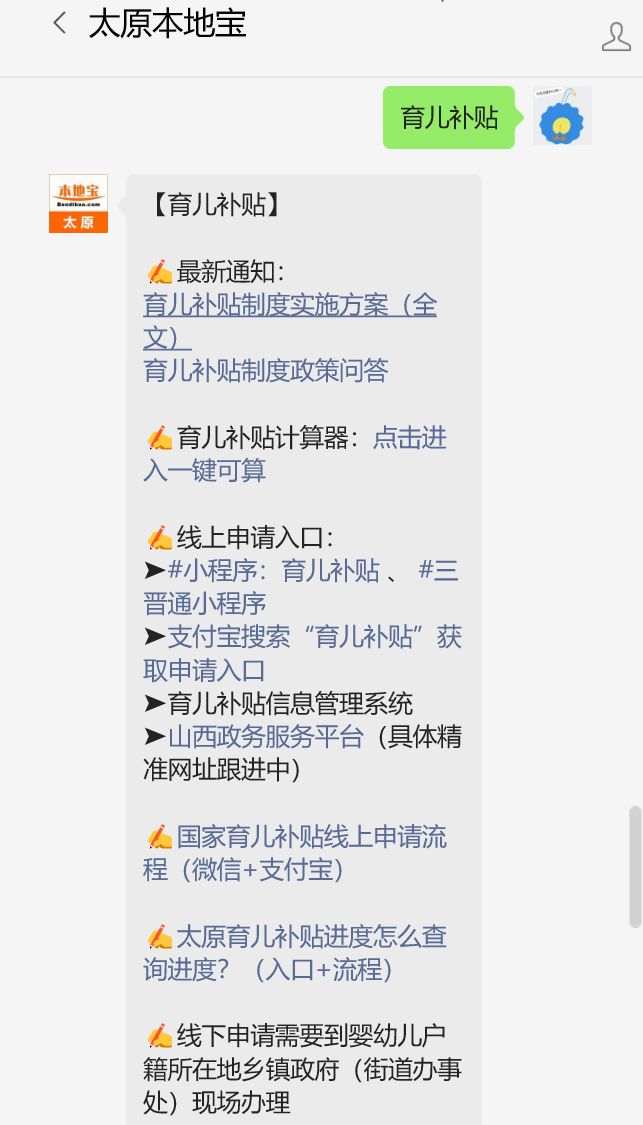The image size is (643, 1125).
Task: Open the 山西政务服务平台 link
Action: [x=265, y=737]
